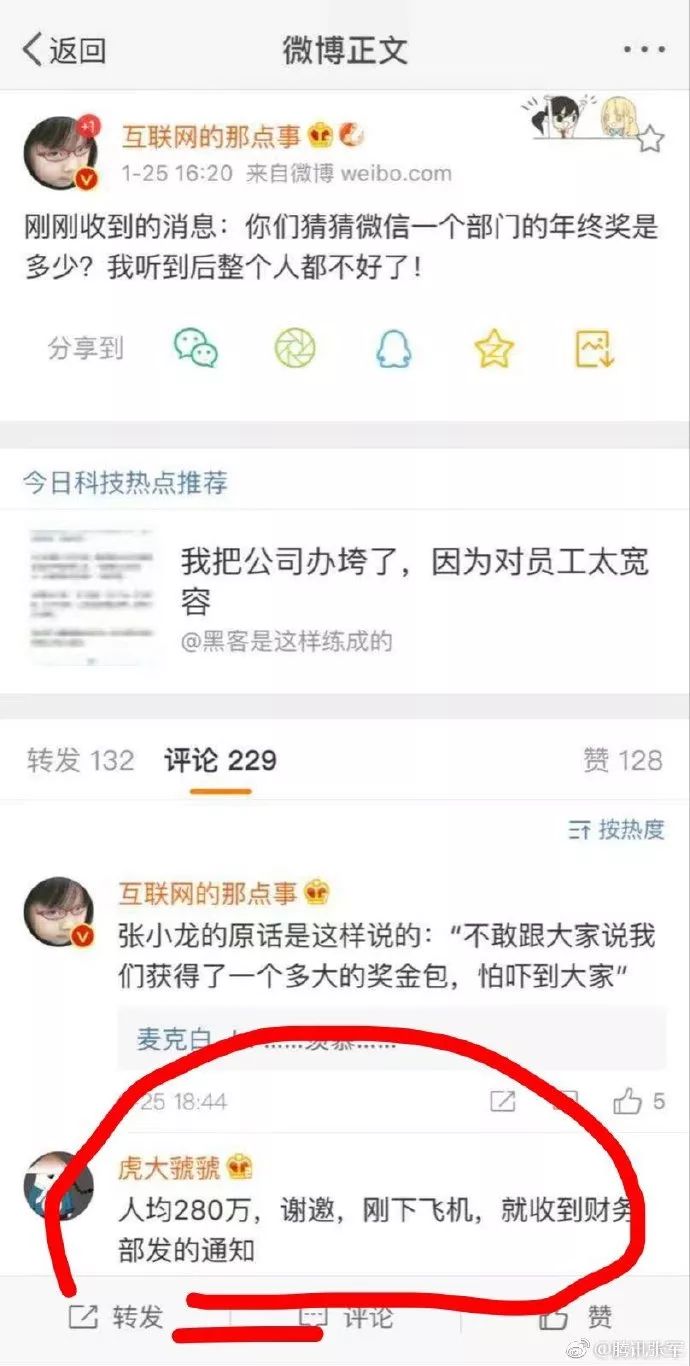Share post to Qzone star icon
The height and width of the screenshot is (1366, 690).
point(494,347)
